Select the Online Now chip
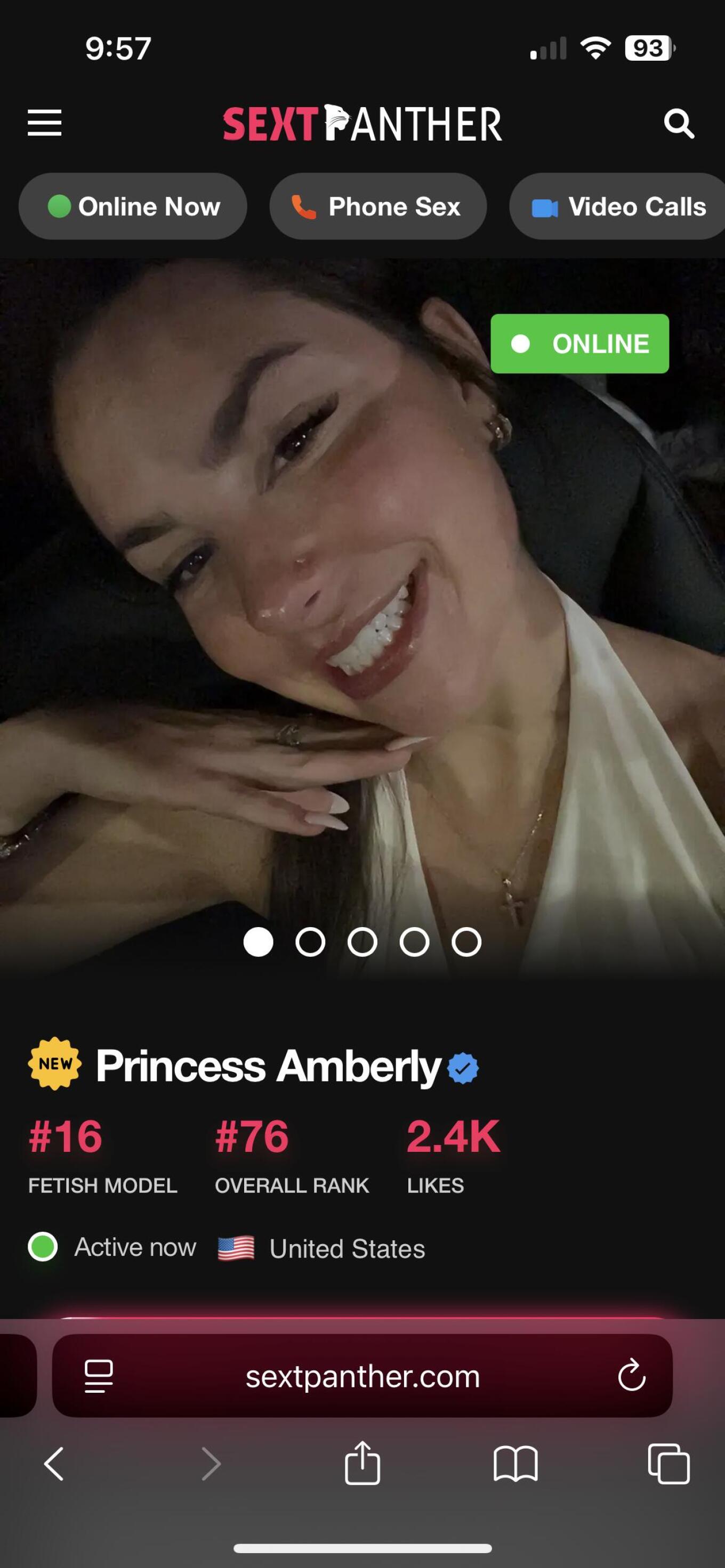 coord(133,206)
